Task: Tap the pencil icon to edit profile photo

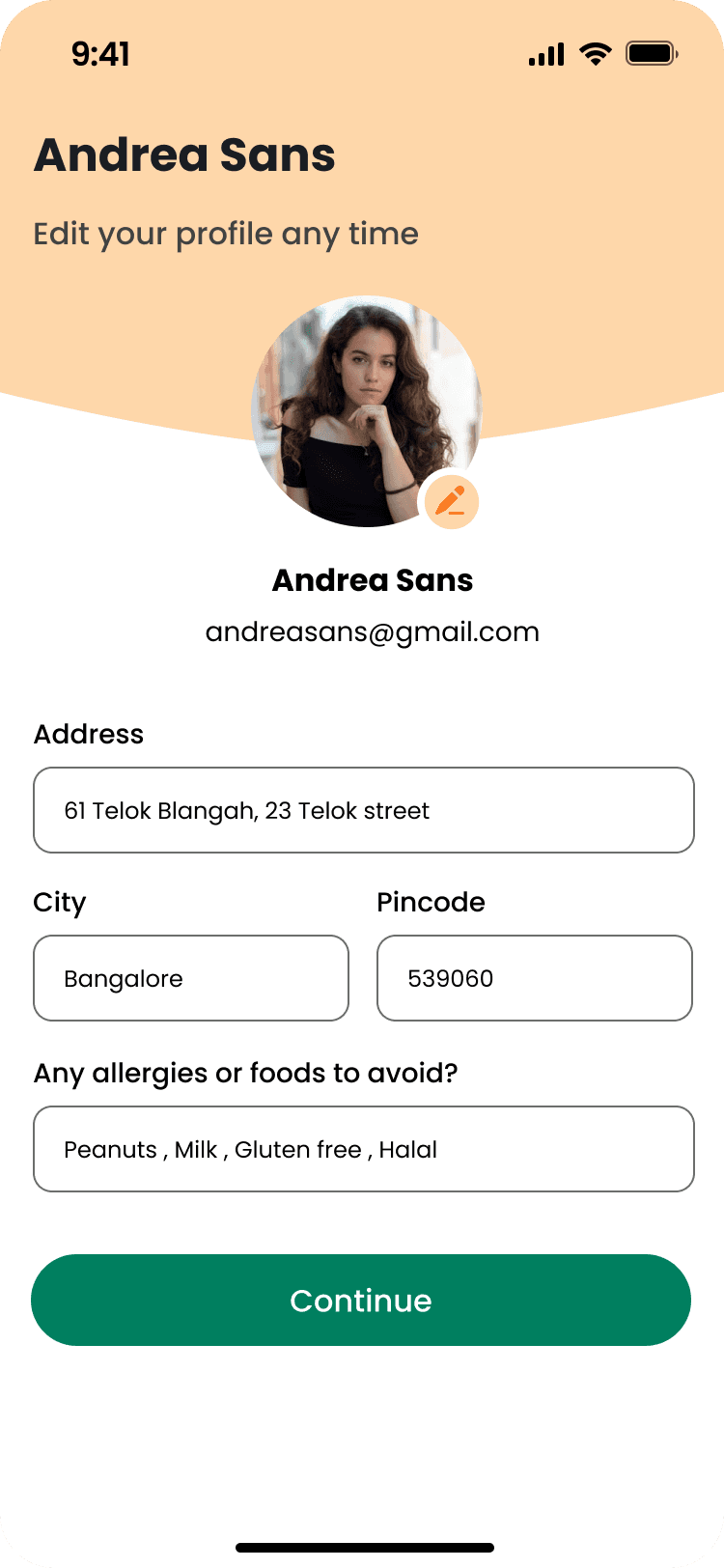Action: [451, 502]
